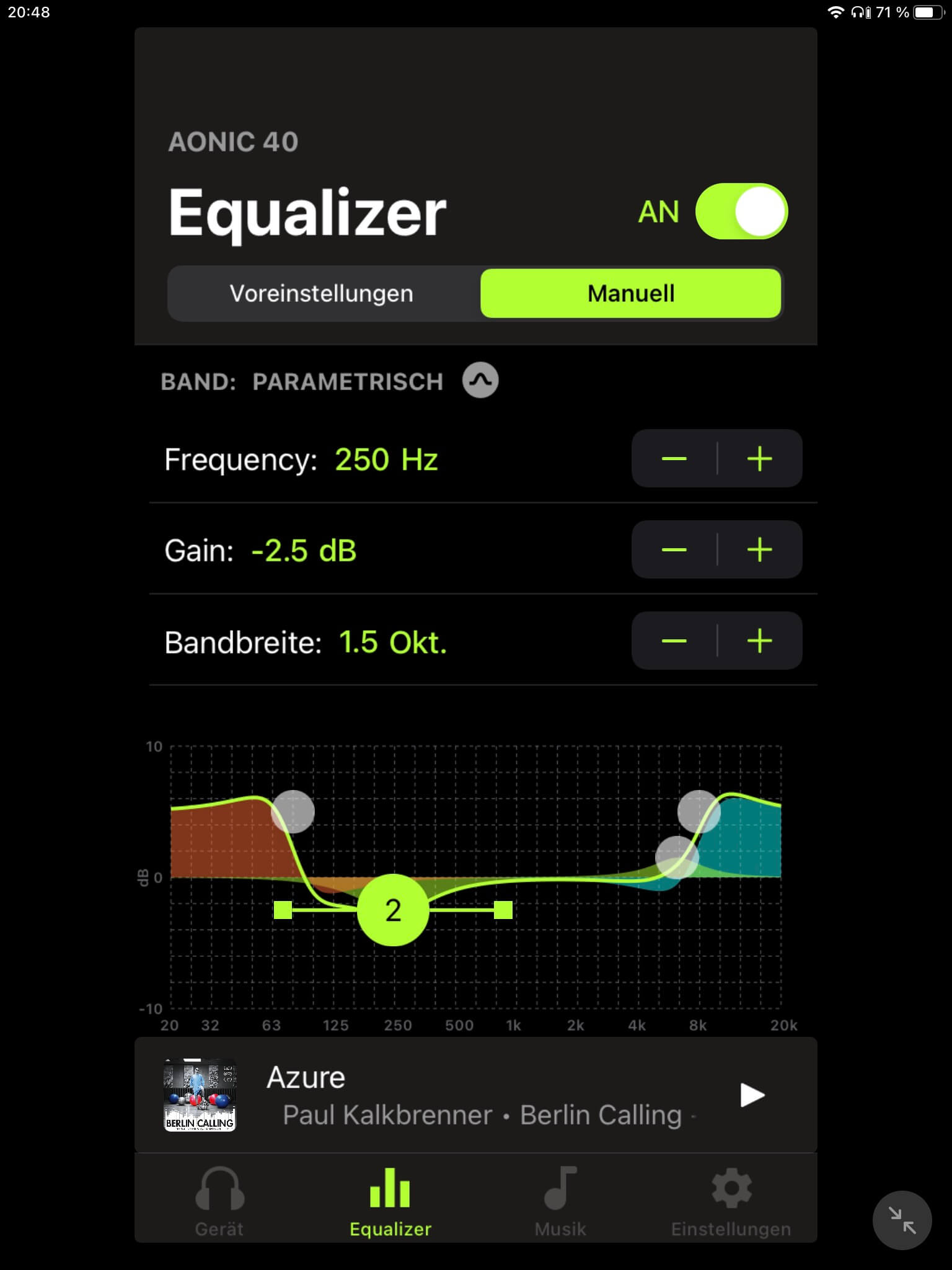This screenshot has width=952, height=1270.
Task: Tap the shrink window button
Action: (x=902, y=1220)
